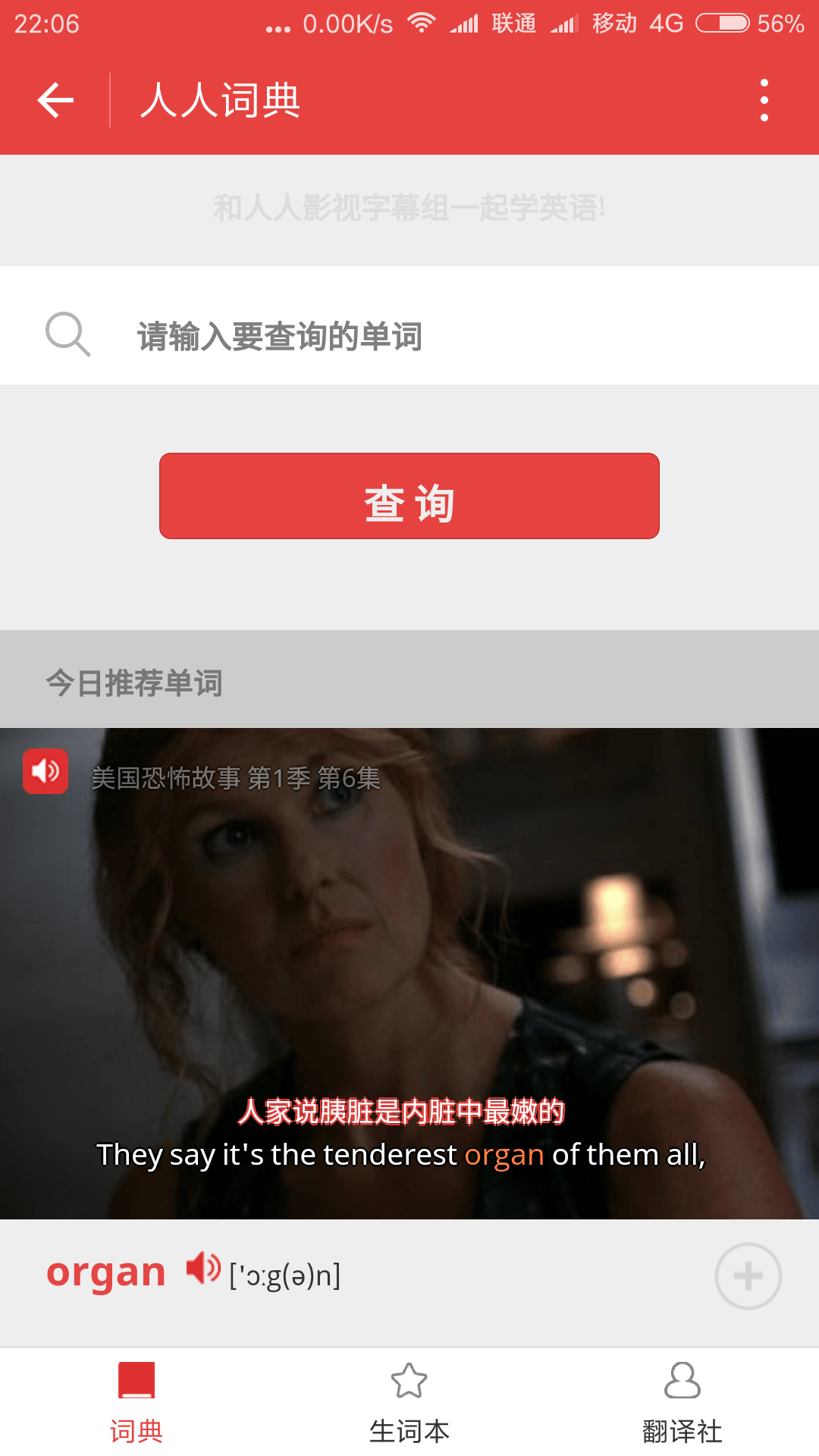Play pronunciation of the word organ

pos(203,1268)
